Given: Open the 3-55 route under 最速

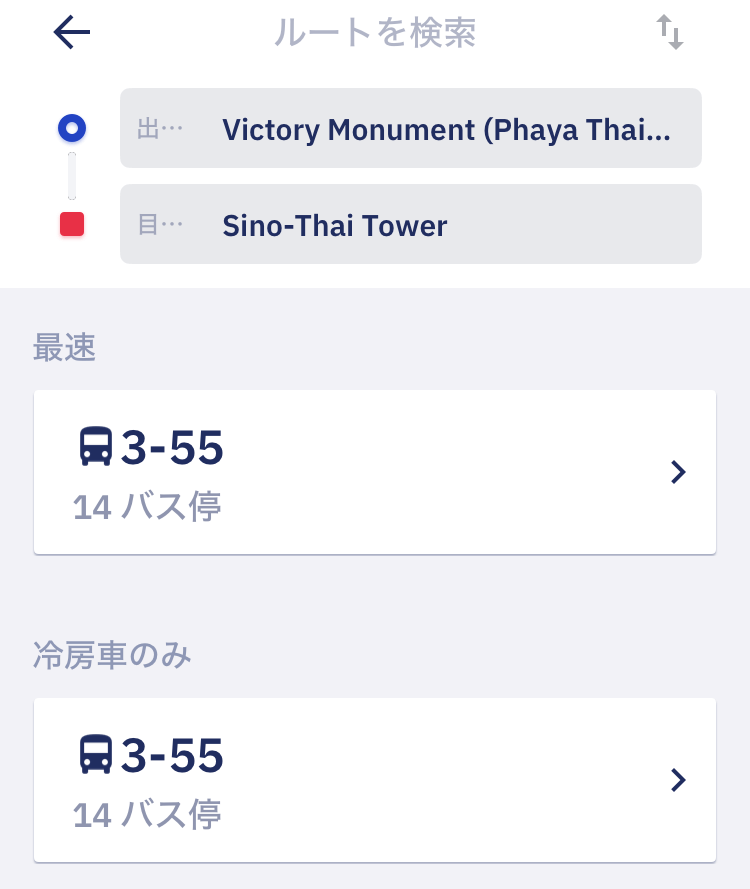Looking at the screenshot, I should click(375, 472).
